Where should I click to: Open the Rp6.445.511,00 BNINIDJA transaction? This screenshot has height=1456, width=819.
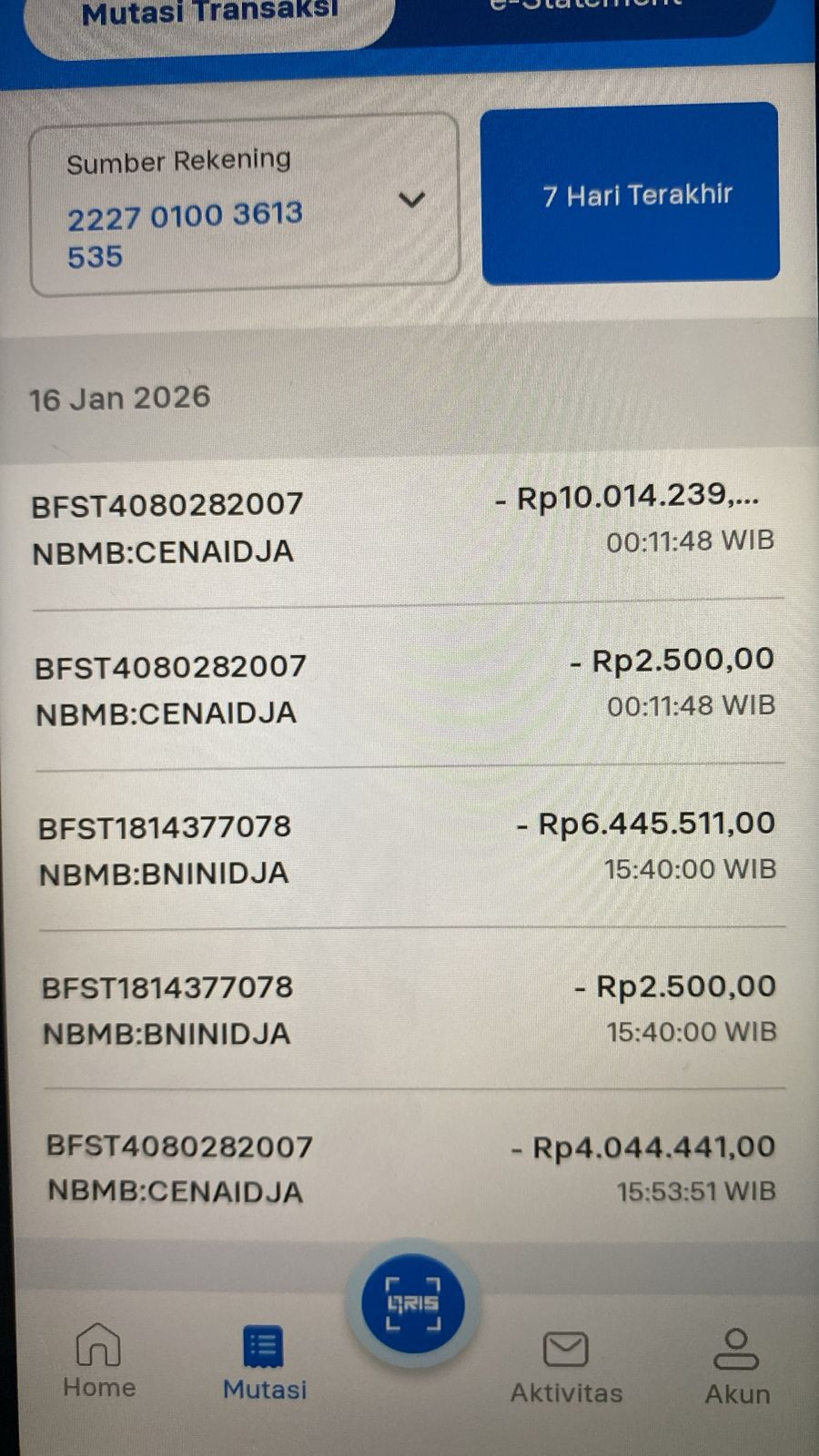click(409, 848)
